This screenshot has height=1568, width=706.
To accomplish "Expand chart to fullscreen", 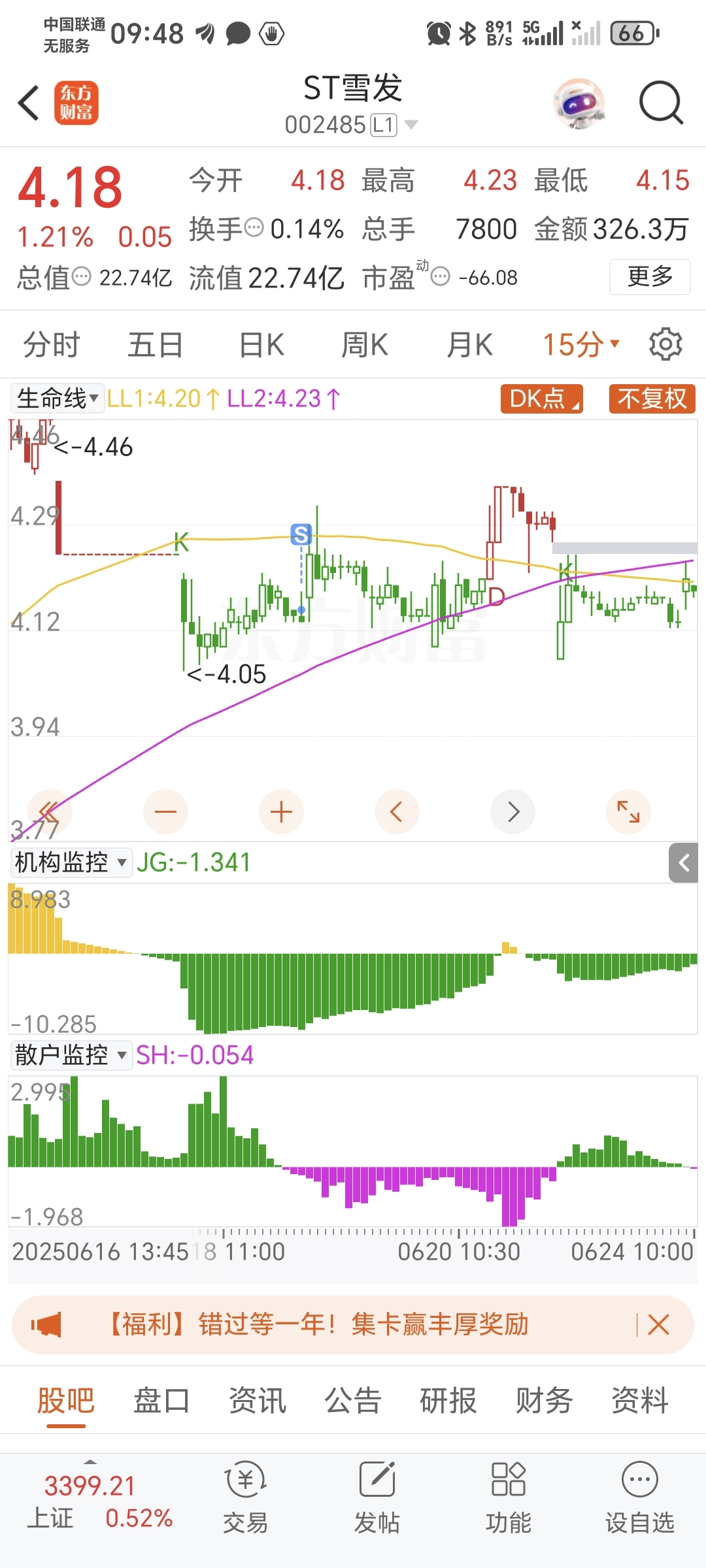I will coord(628,812).
